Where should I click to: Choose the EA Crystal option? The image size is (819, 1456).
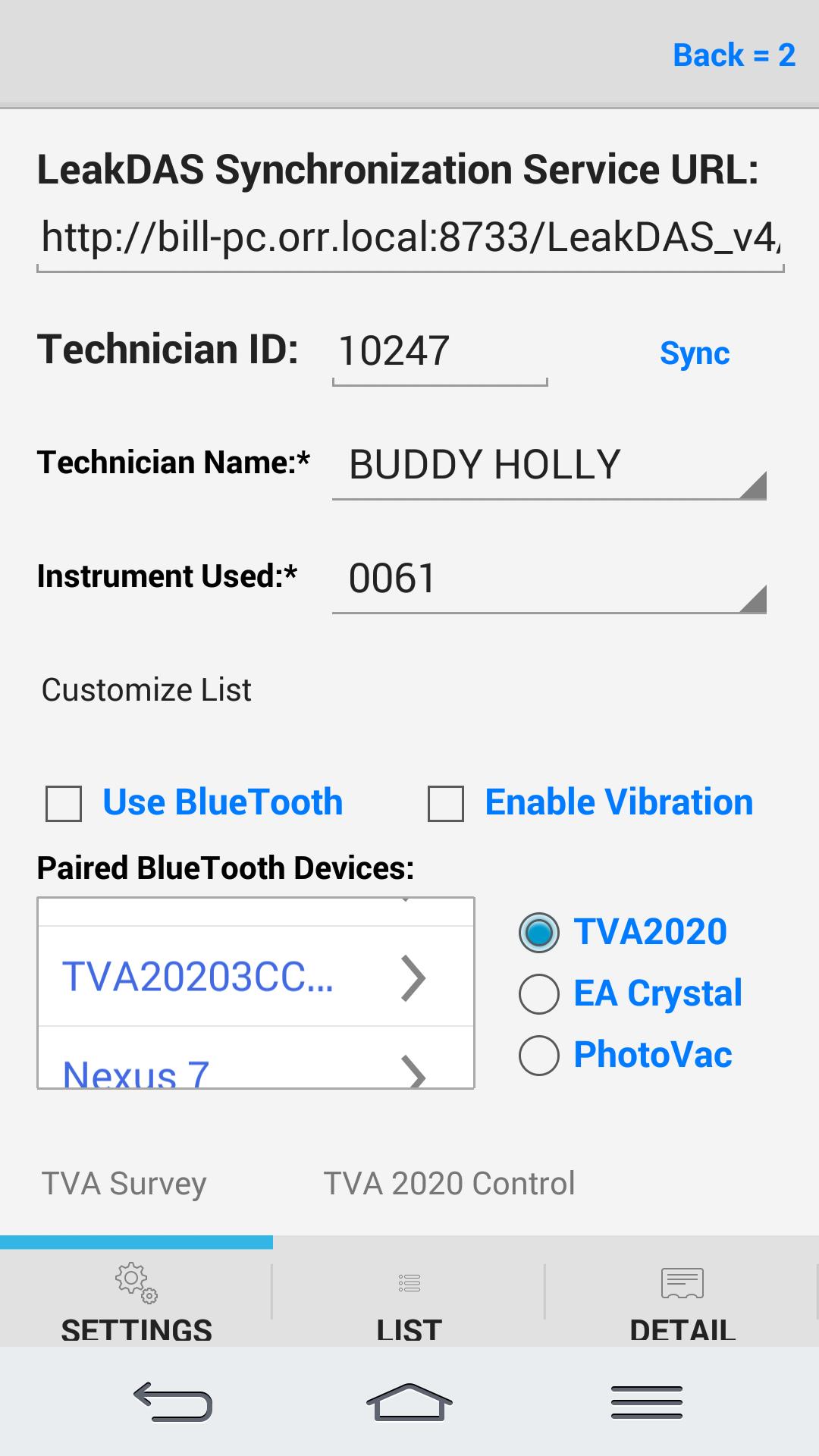click(x=539, y=993)
